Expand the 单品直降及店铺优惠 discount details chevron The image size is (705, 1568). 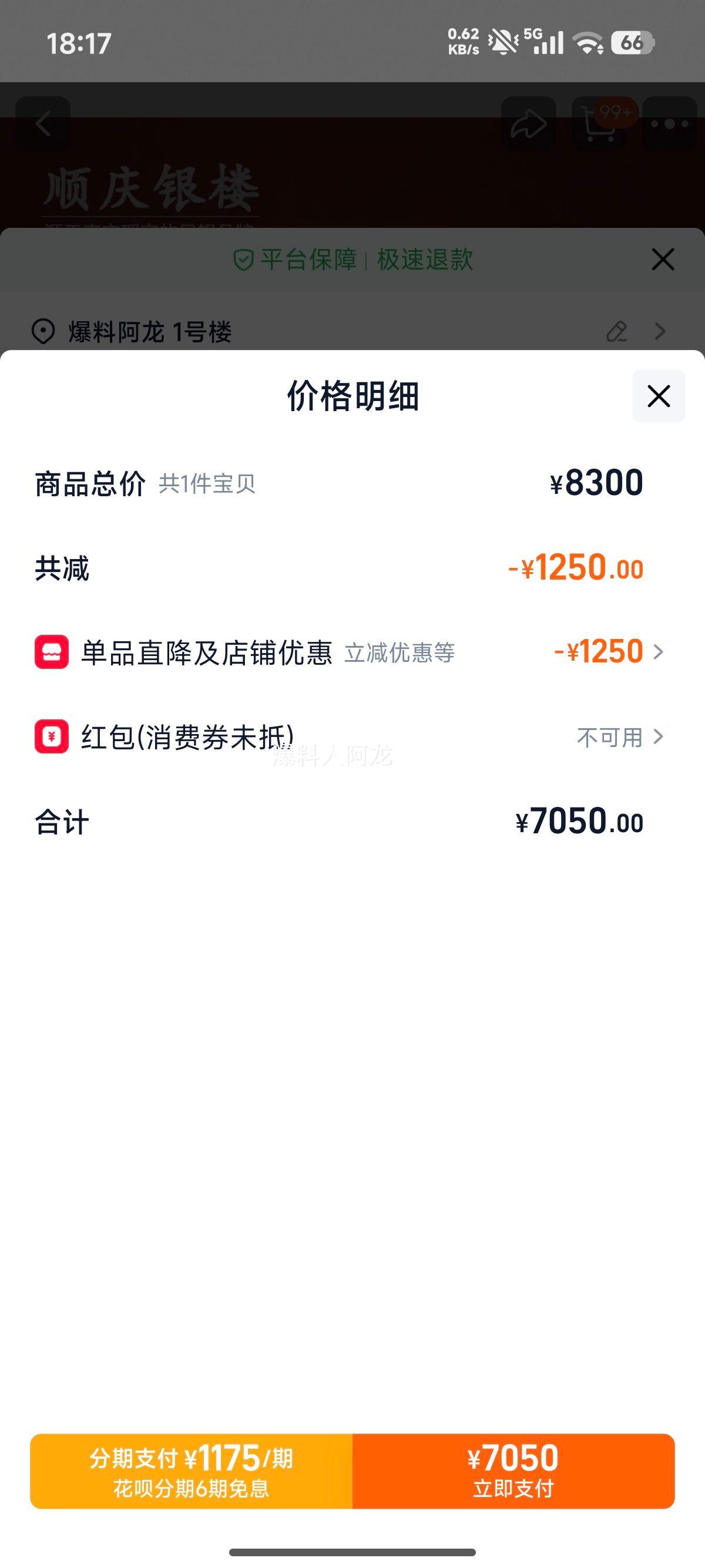coord(659,652)
